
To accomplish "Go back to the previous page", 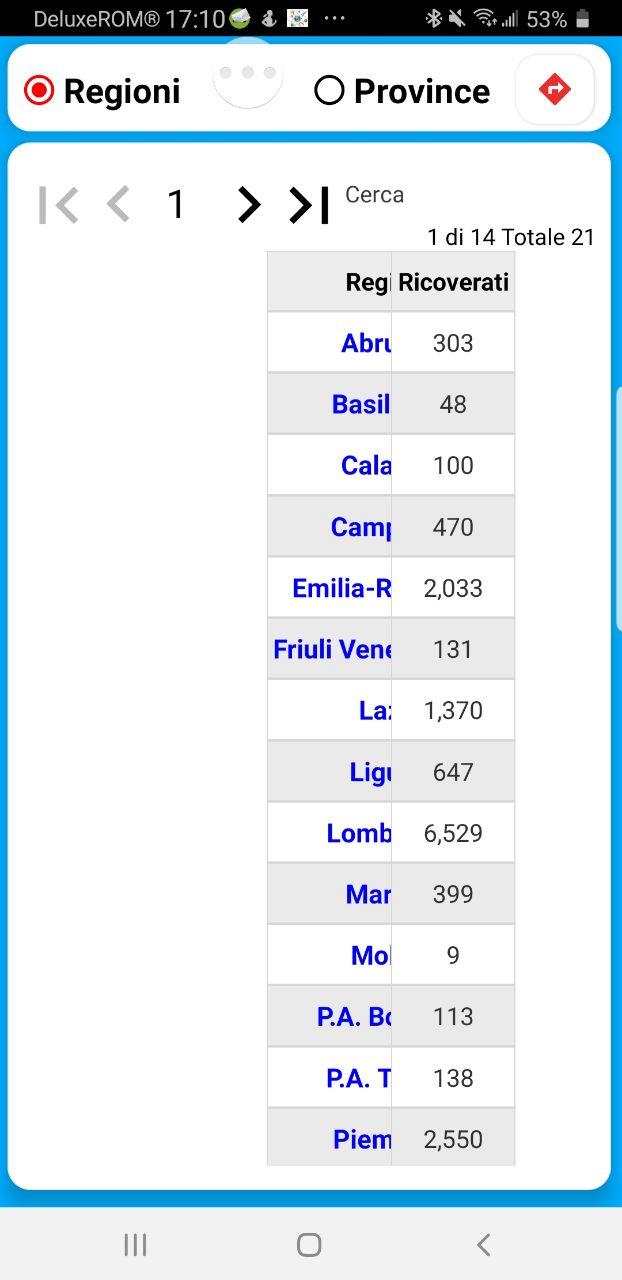I will 118,205.
